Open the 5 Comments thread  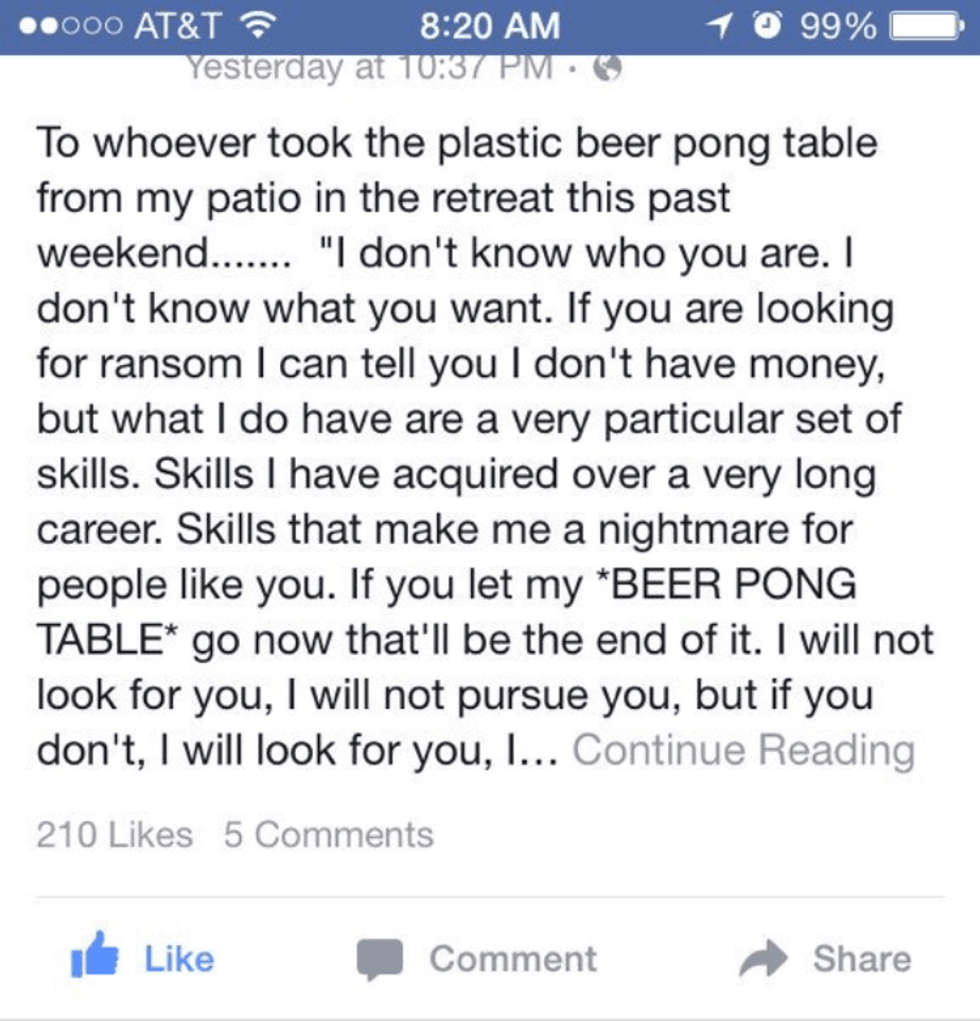[x=329, y=835]
